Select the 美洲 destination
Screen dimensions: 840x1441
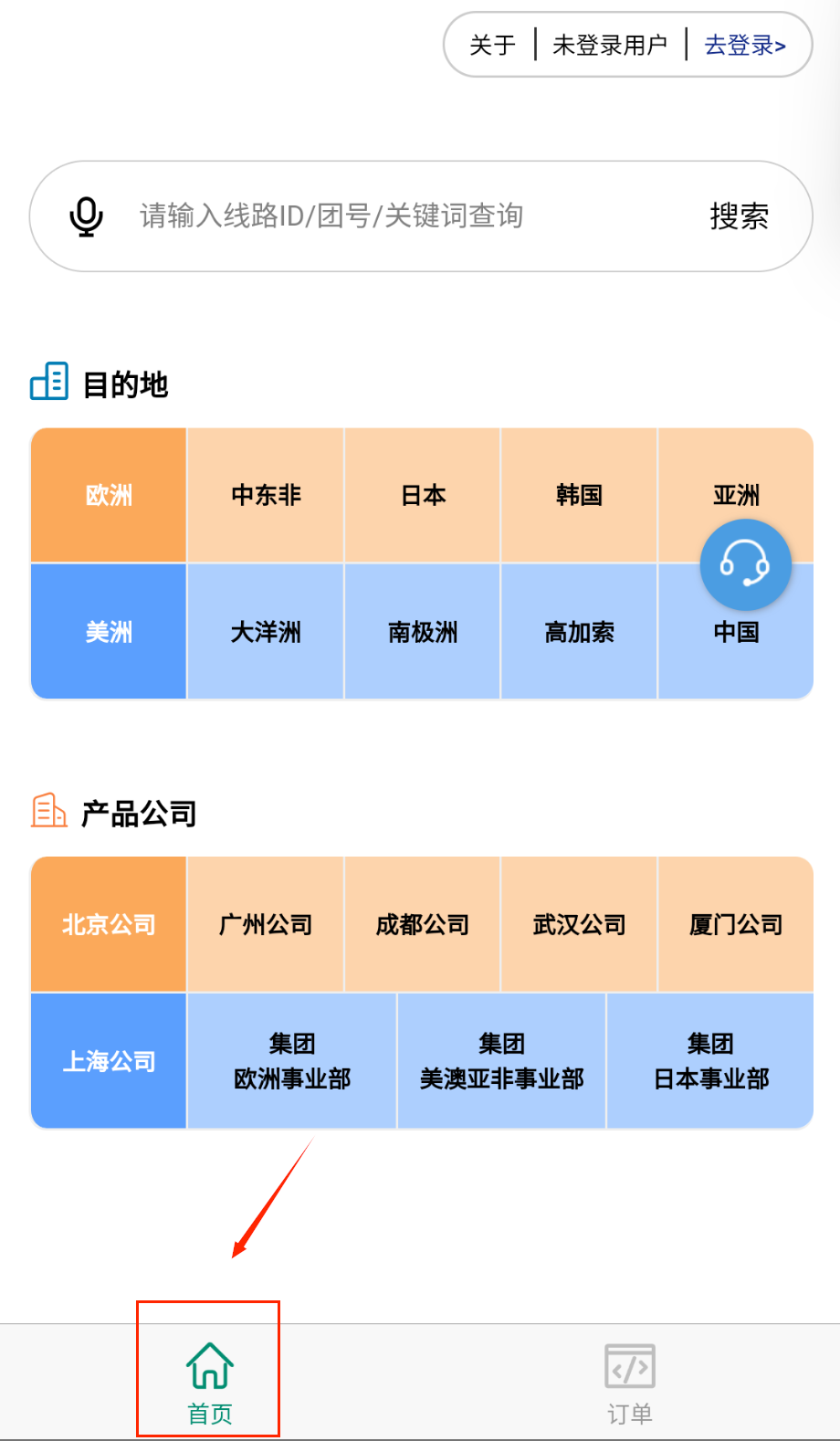pyautogui.click(x=109, y=632)
